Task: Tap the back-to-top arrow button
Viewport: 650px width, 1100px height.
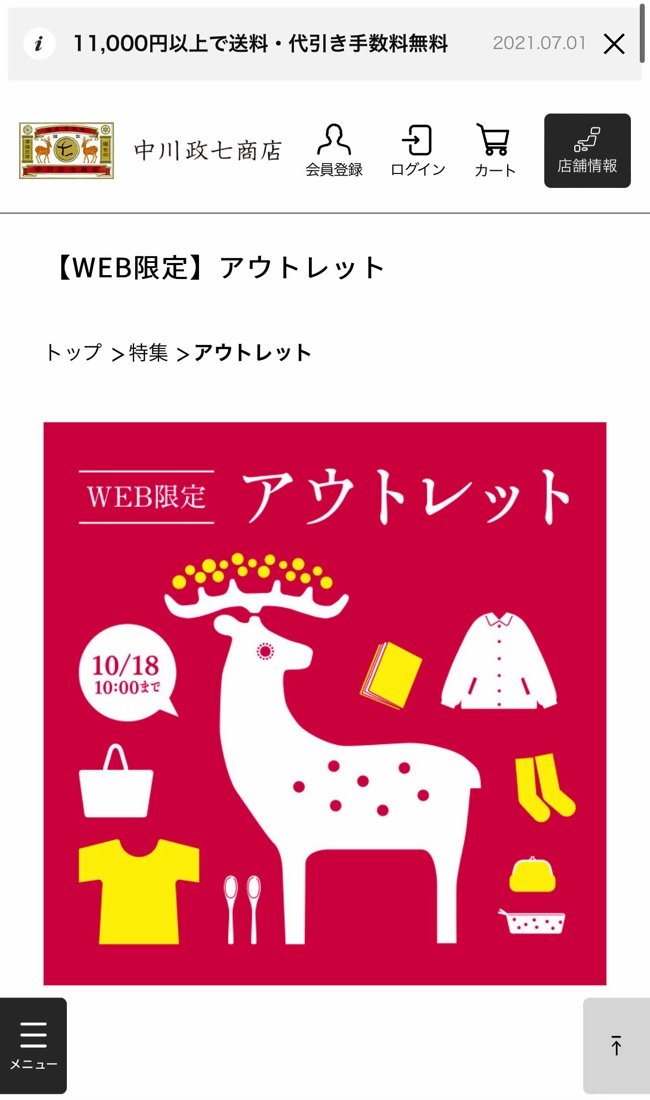Action: pyautogui.click(x=616, y=1046)
